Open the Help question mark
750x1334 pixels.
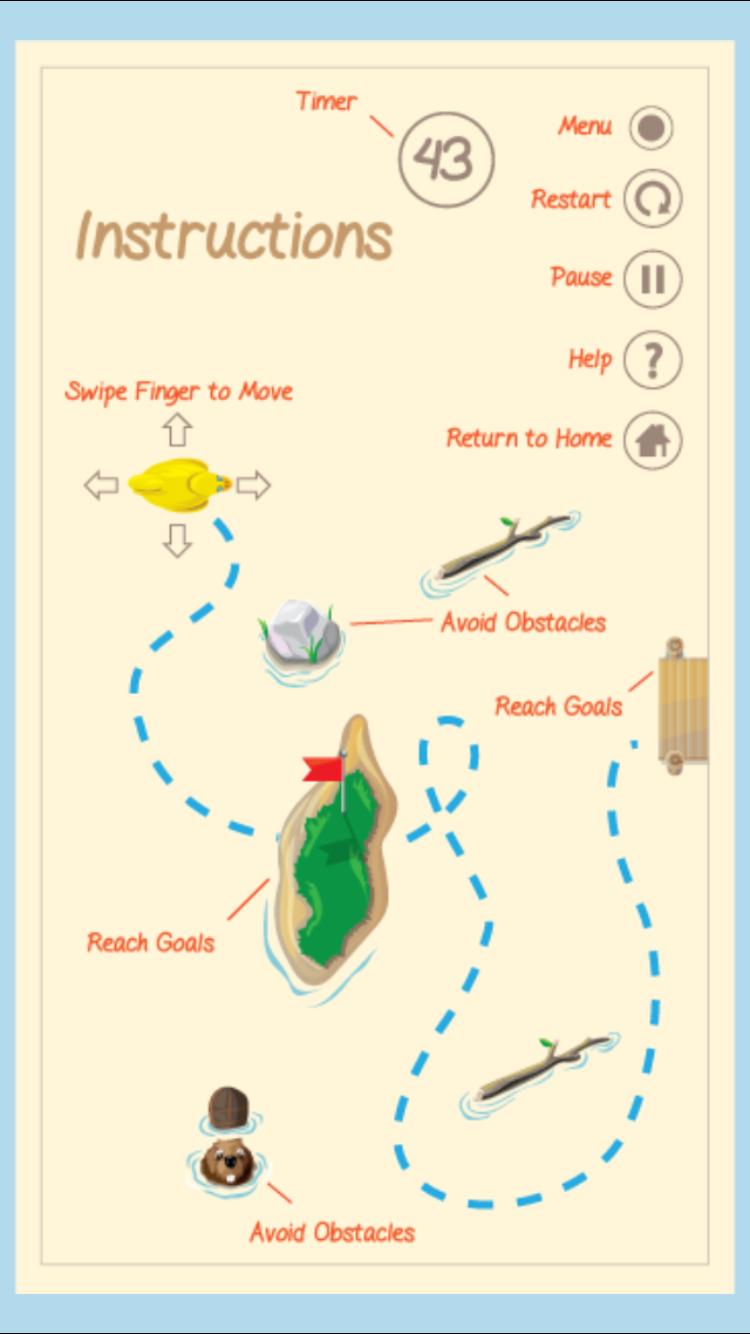click(x=653, y=360)
